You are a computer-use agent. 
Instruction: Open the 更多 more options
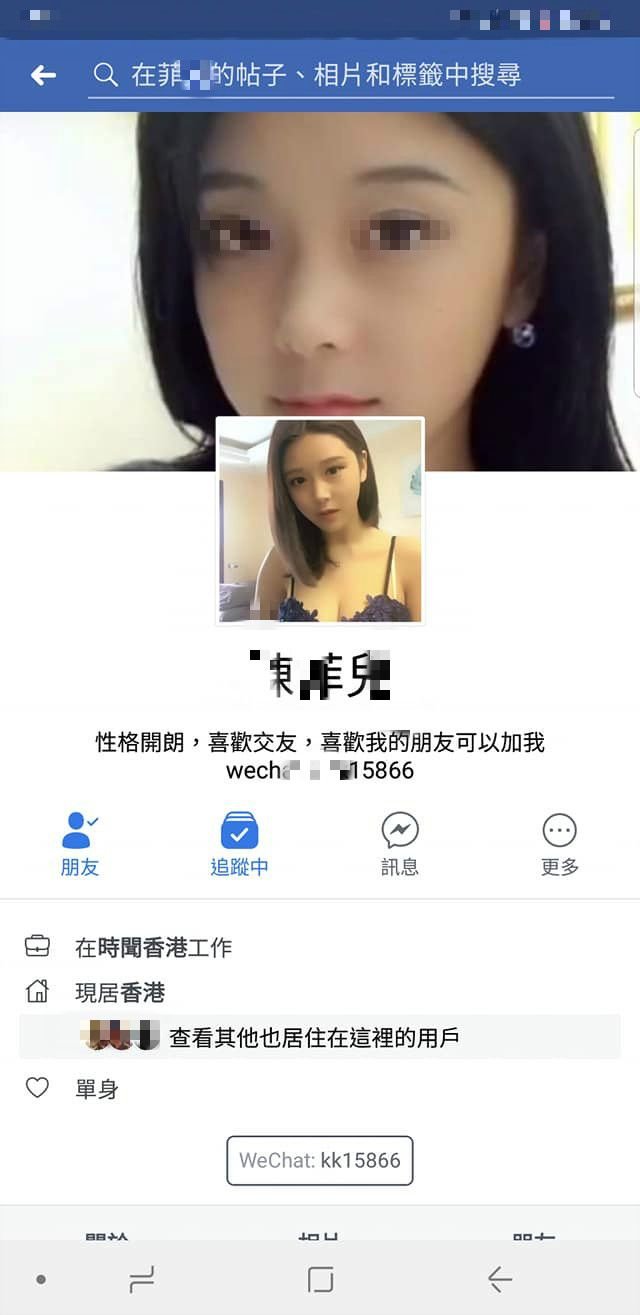click(x=560, y=844)
